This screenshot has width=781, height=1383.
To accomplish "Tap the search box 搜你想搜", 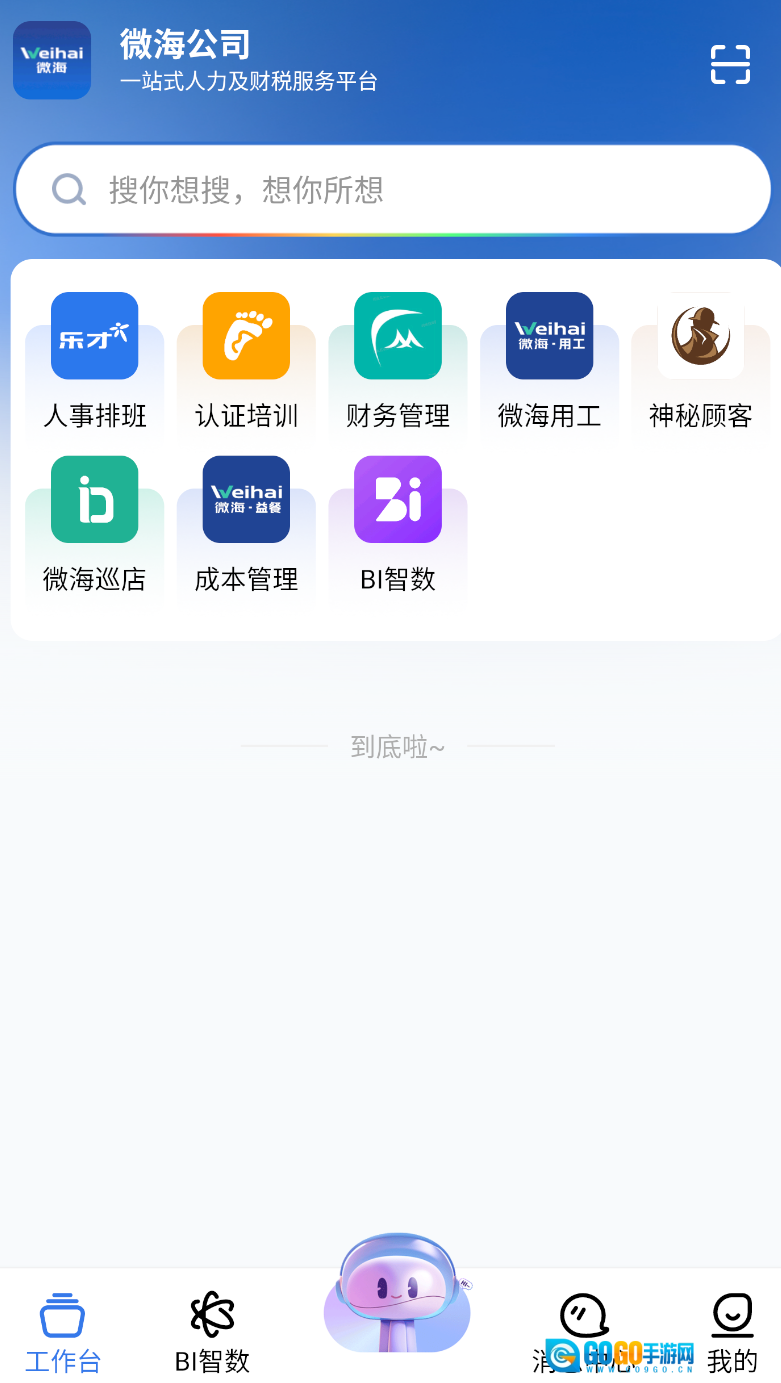I will [x=392, y=190].
